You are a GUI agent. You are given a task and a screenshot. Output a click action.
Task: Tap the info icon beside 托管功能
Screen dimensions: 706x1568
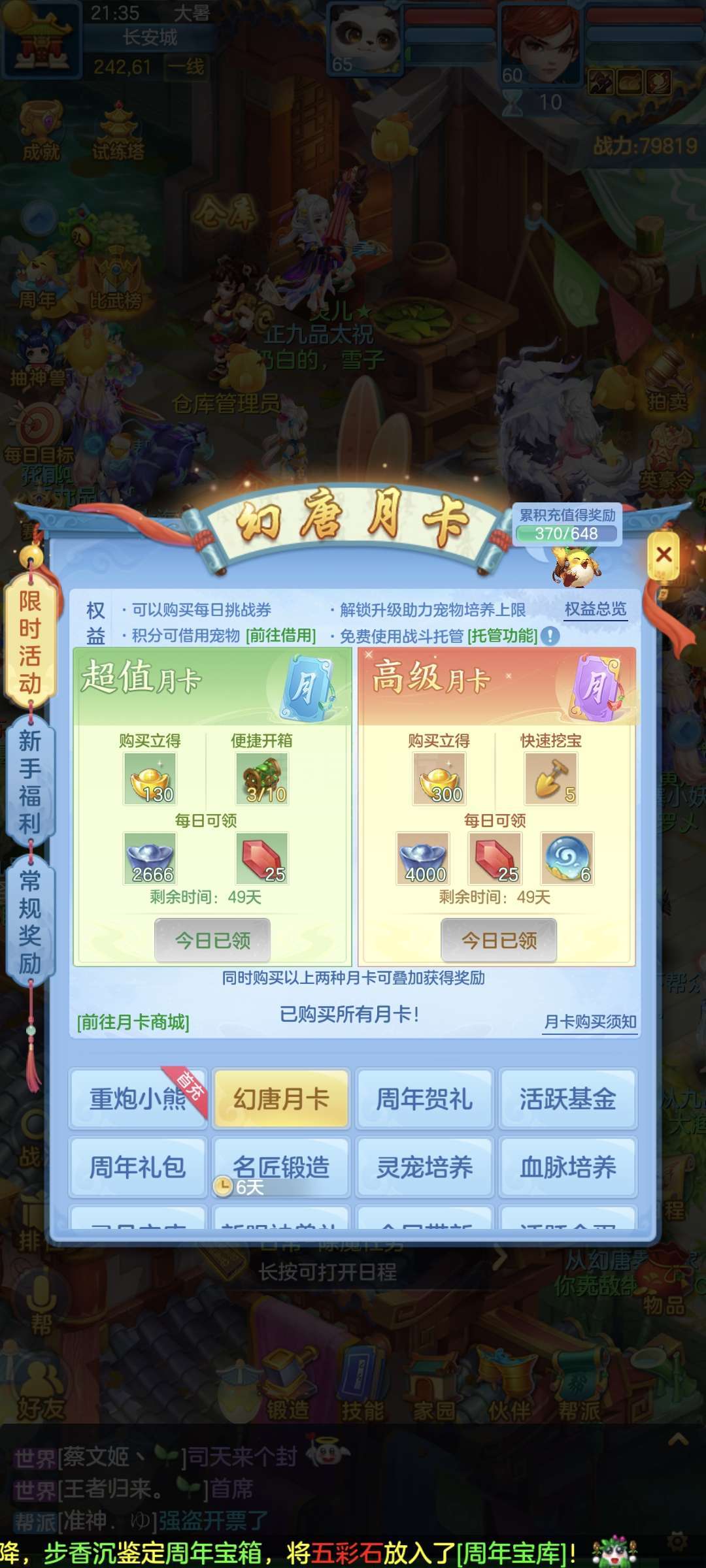pyautogui.click(x=550, y=636)
